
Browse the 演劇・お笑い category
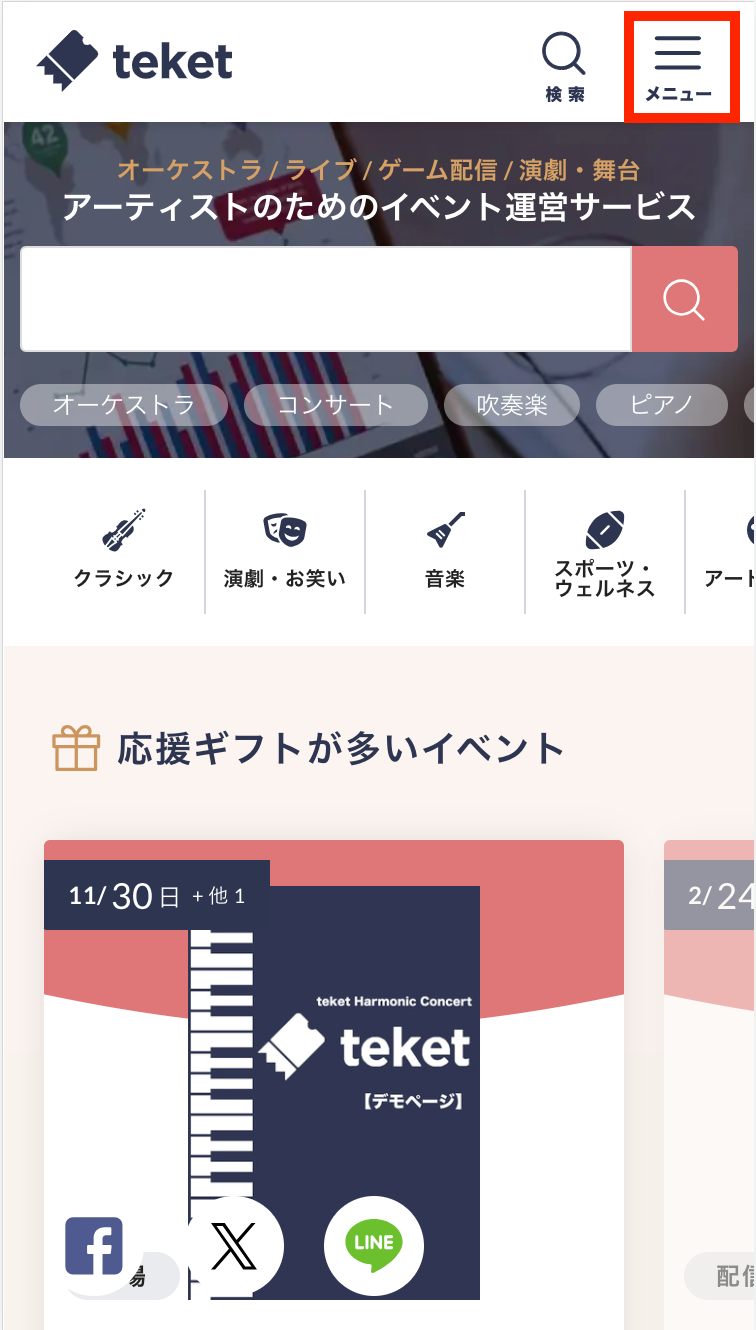[x=285, y=550]
